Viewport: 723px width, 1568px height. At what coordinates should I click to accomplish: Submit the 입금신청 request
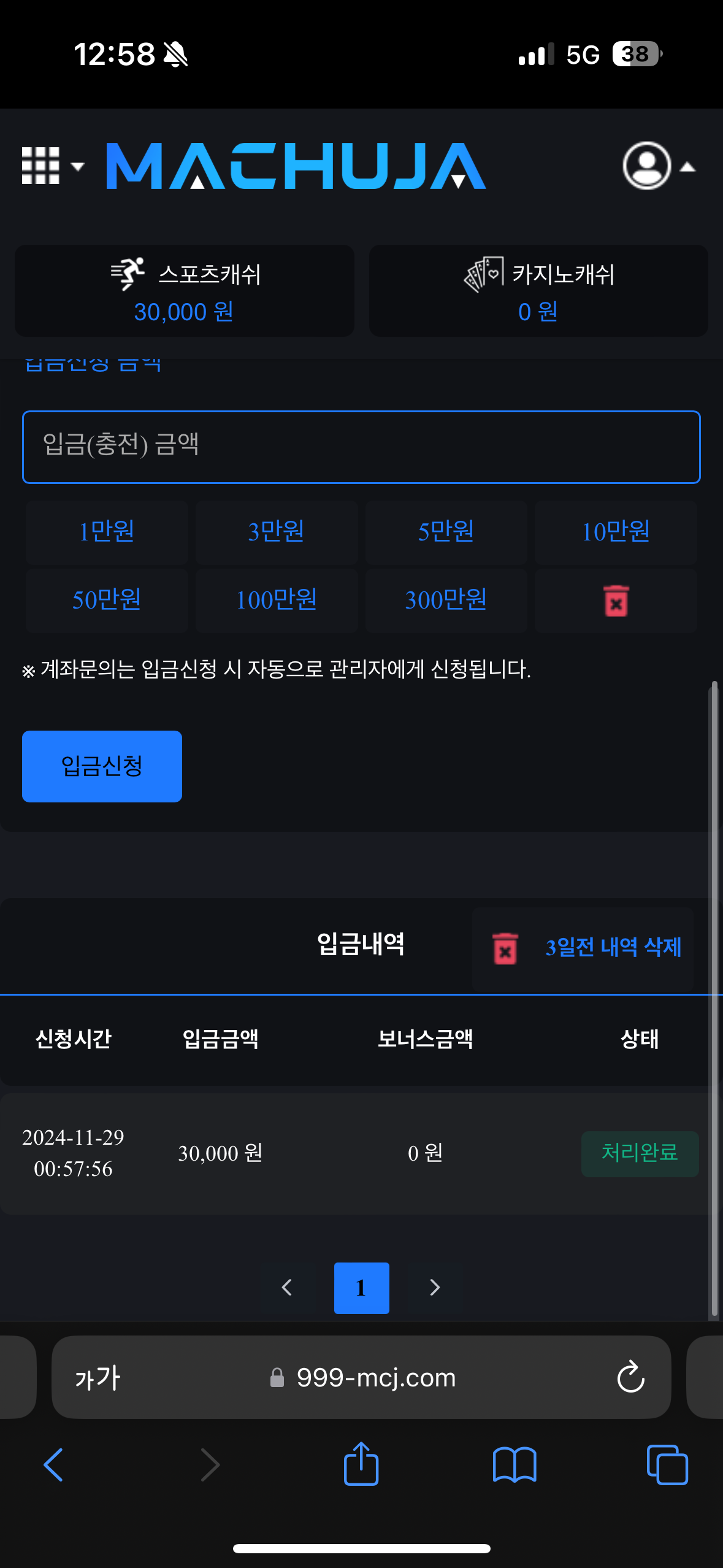click(x=102, y=766)
